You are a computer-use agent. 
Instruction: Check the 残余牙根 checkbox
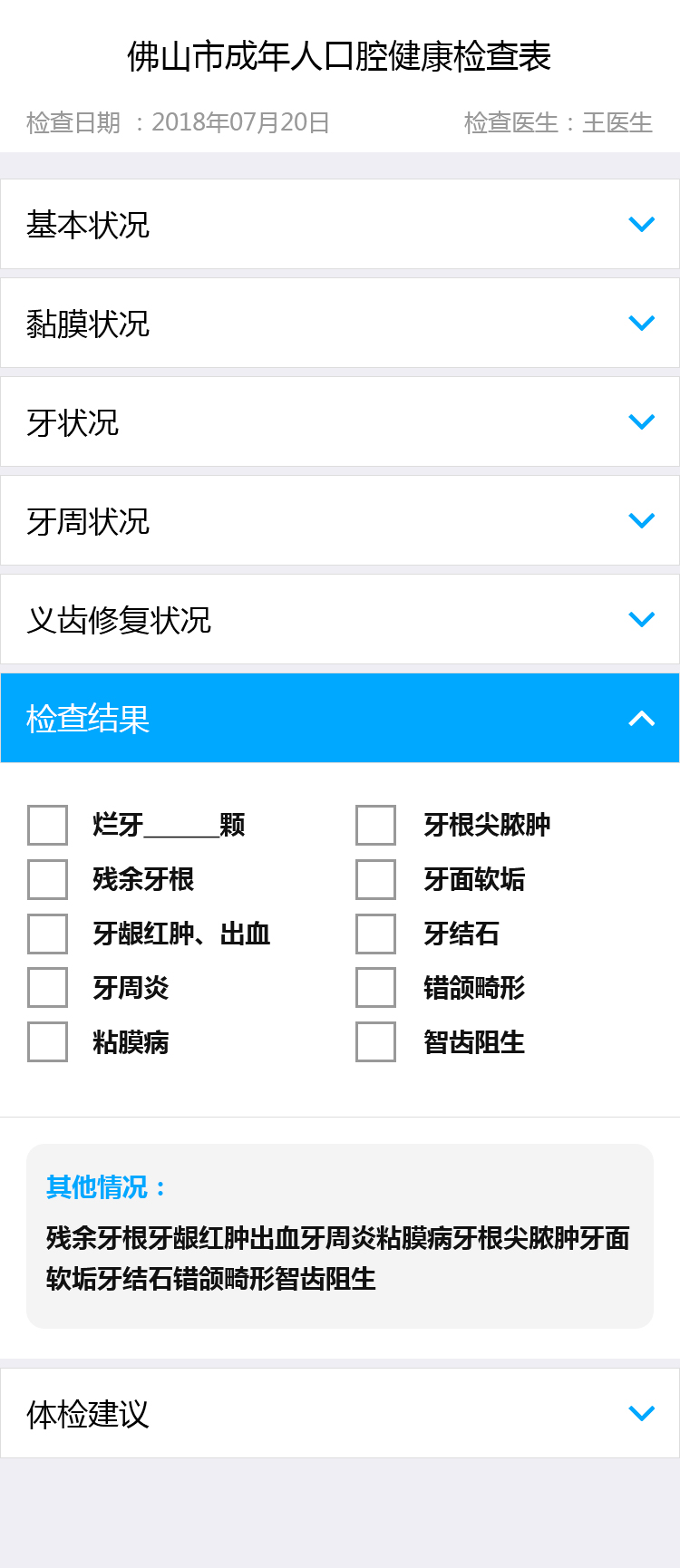click(x=48, y=879)
